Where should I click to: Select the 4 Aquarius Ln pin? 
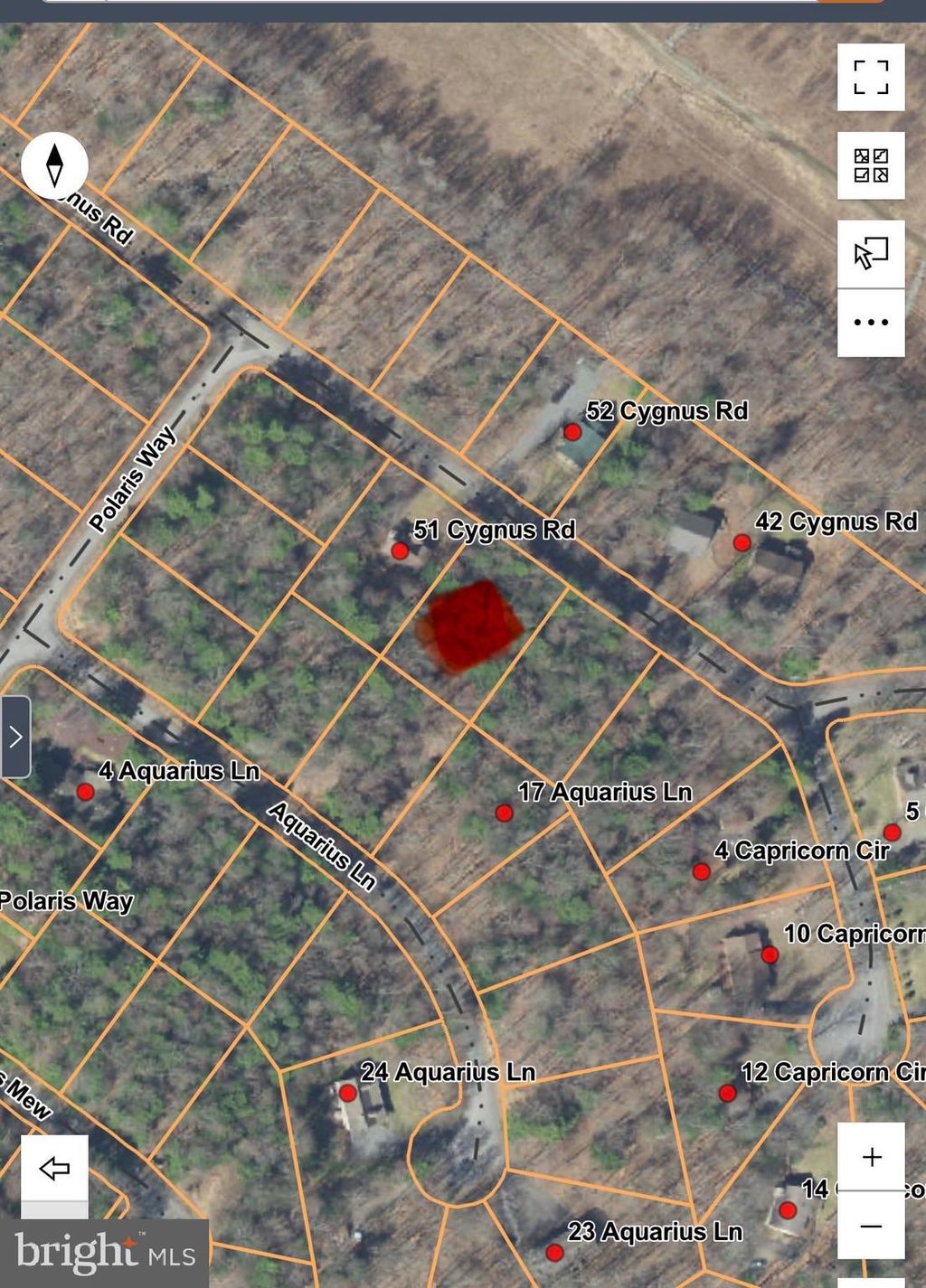pyautogui.click(x=86, y=791)
